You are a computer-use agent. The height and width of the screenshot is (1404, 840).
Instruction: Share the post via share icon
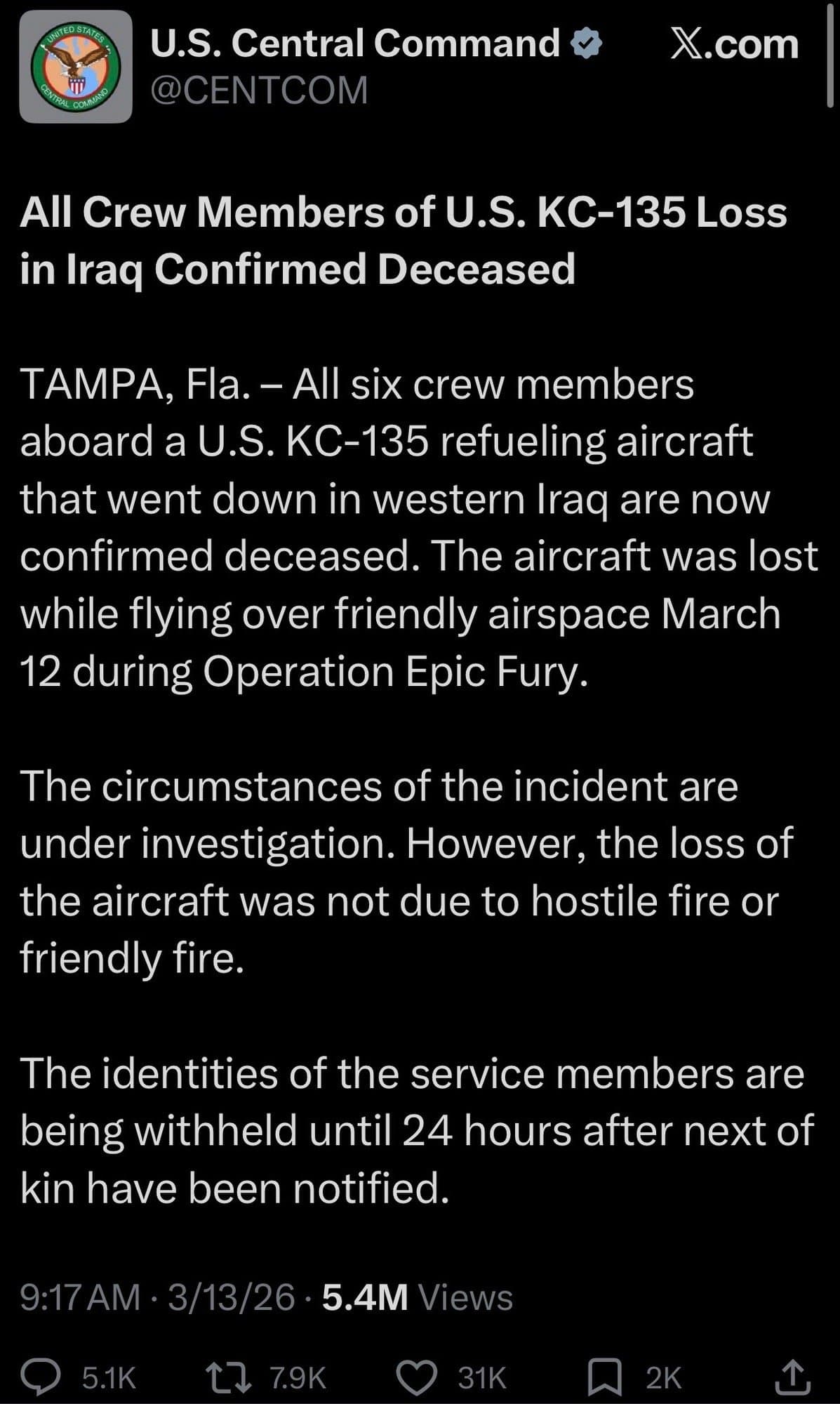click(793, 1377)
